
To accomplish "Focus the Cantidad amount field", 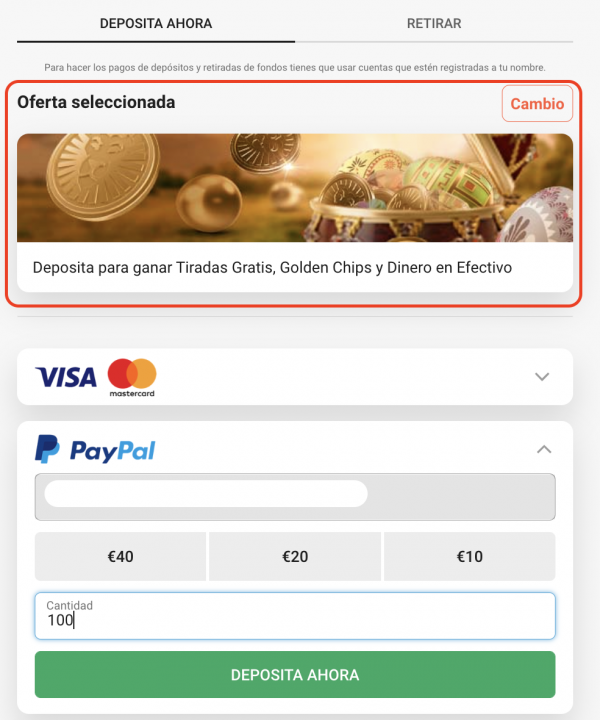I will coord(295,617).
